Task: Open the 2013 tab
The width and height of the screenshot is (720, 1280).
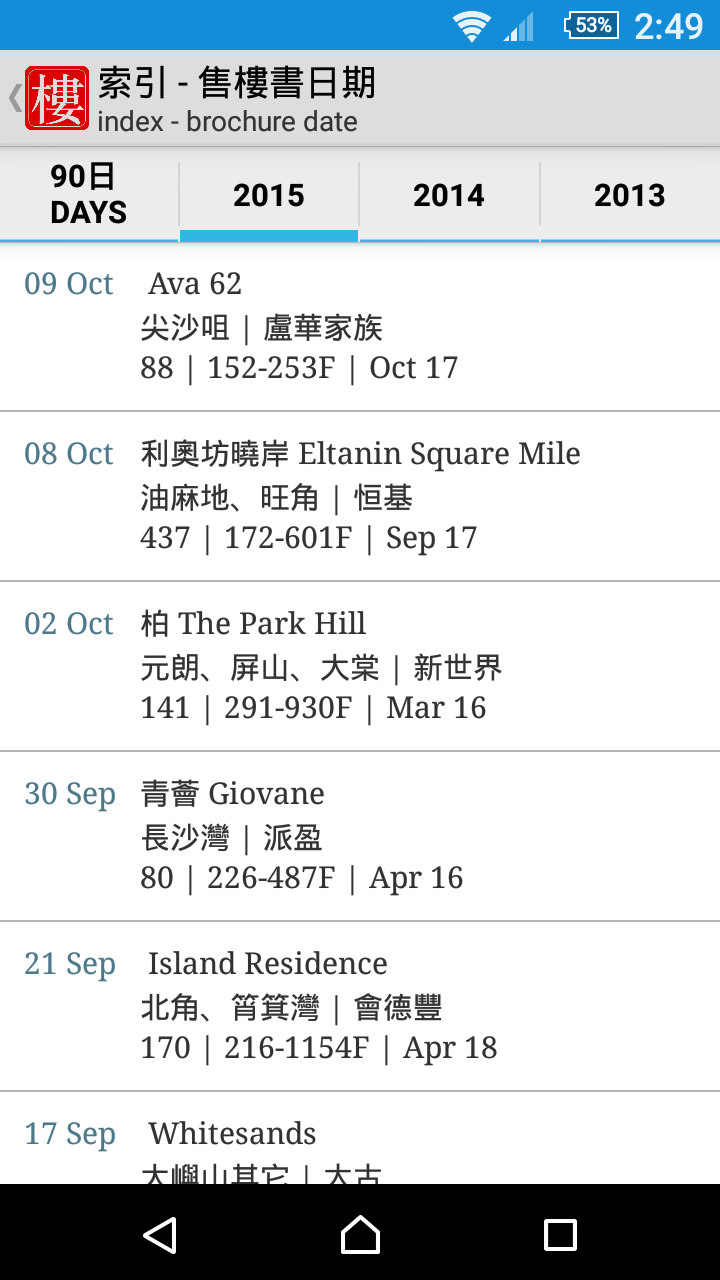Action: [x=630, y=195]
